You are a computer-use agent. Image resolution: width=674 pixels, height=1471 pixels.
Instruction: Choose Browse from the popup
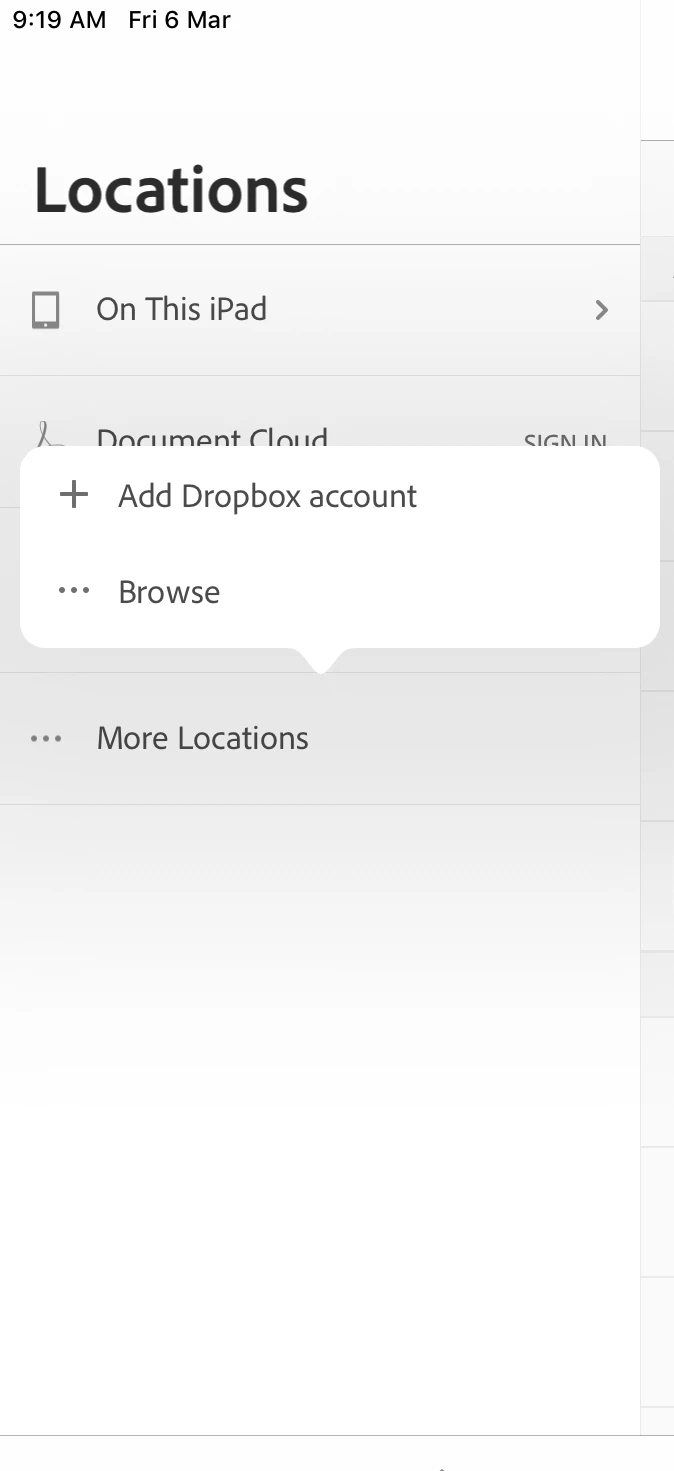pyautogui.click(x=169, y=592)
